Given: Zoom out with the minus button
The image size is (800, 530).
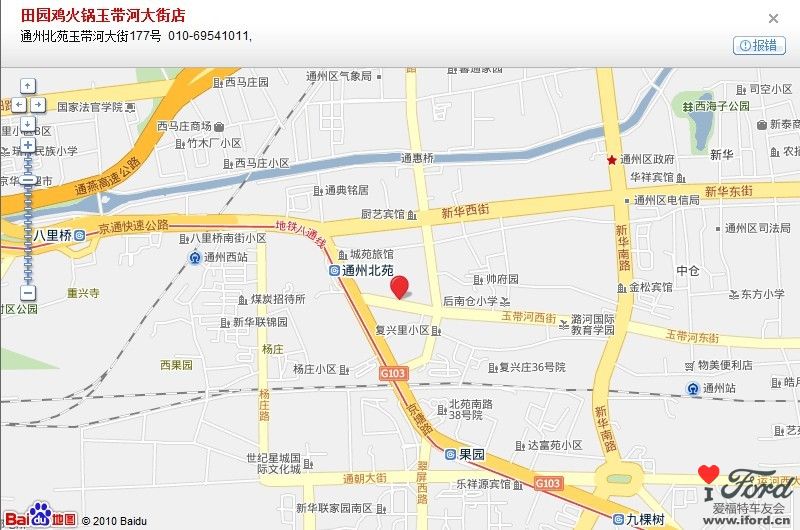Looking at the screenshot, I should 28,293.
